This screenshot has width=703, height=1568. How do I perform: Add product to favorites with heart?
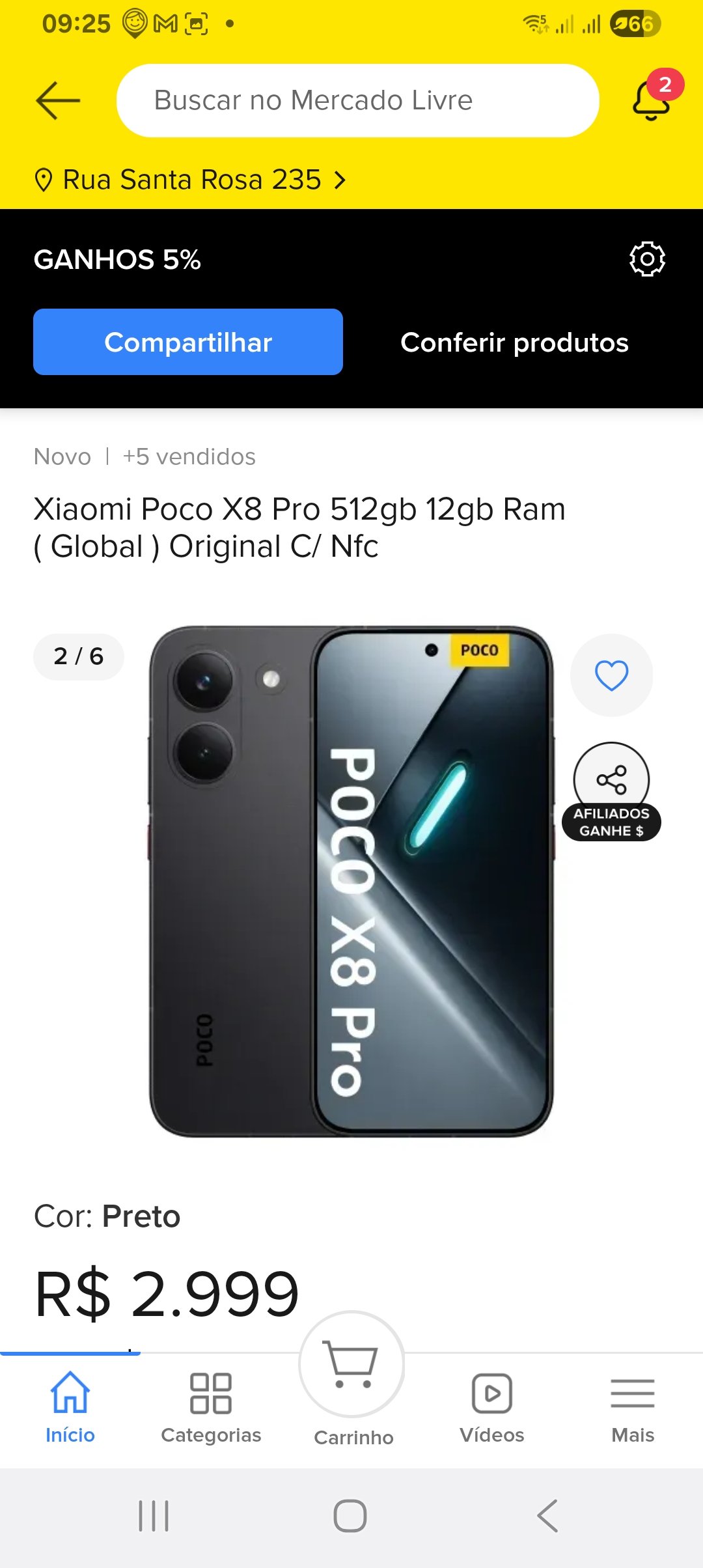coord(611,675)
